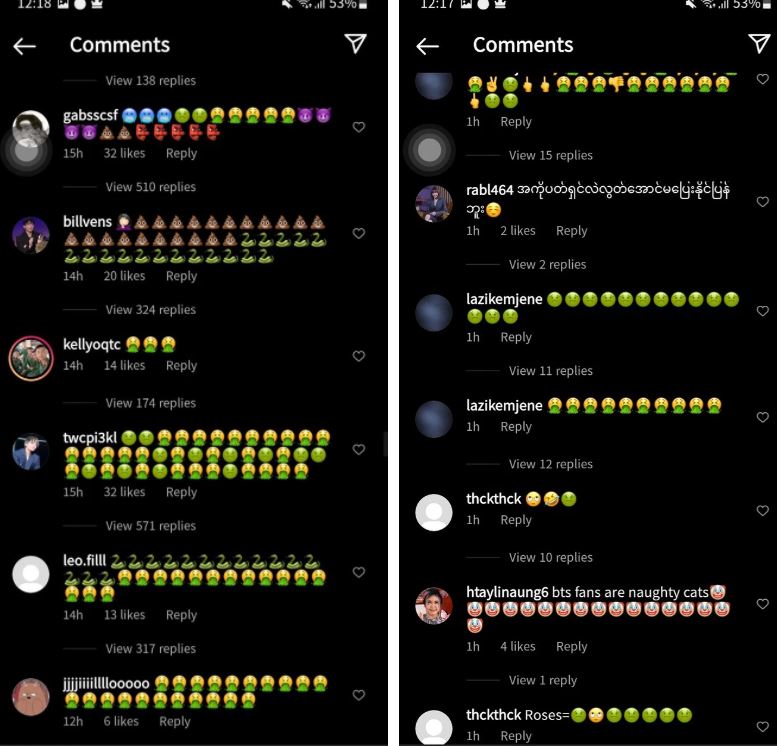
Task: Open twcpi3kl's profile picture
Action: [31, 452]
